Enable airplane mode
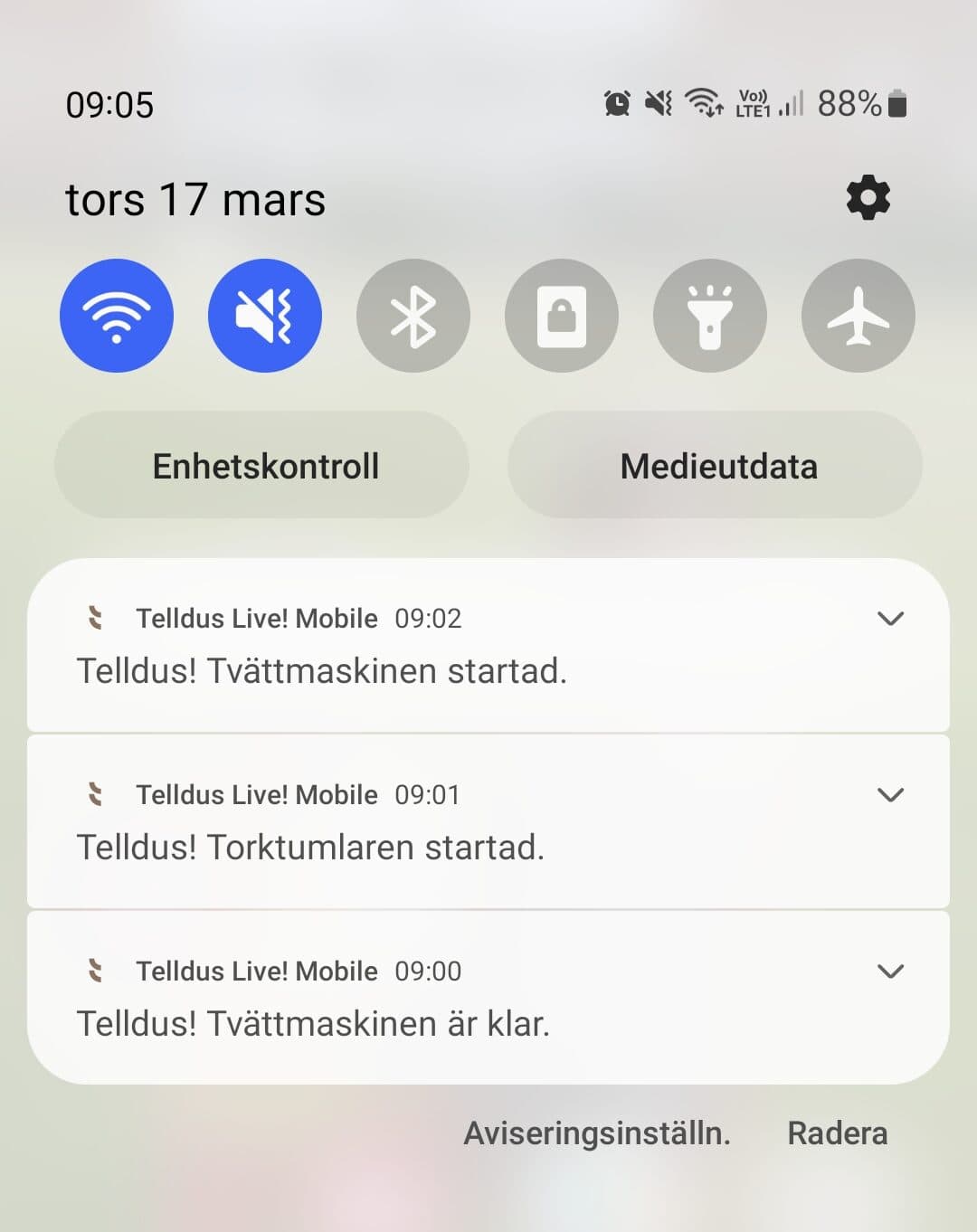Viewport: 977px width, 1232px height. [858, 316]
